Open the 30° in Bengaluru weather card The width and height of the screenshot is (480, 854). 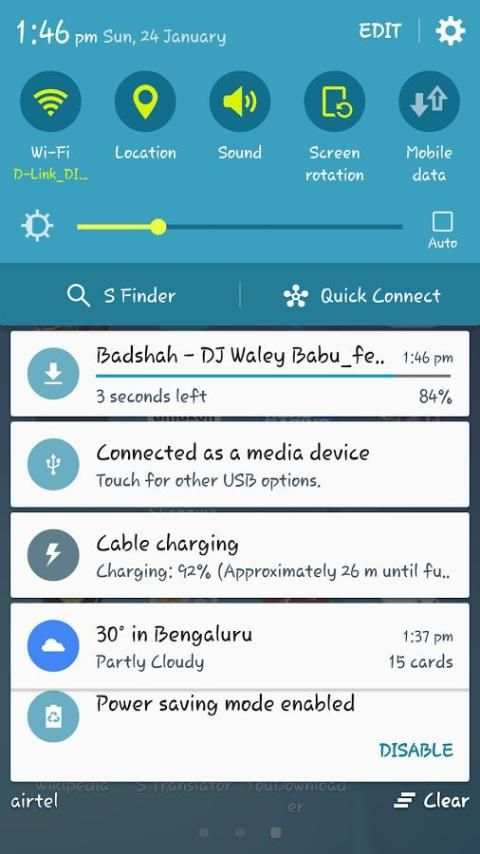click(240, 646)
